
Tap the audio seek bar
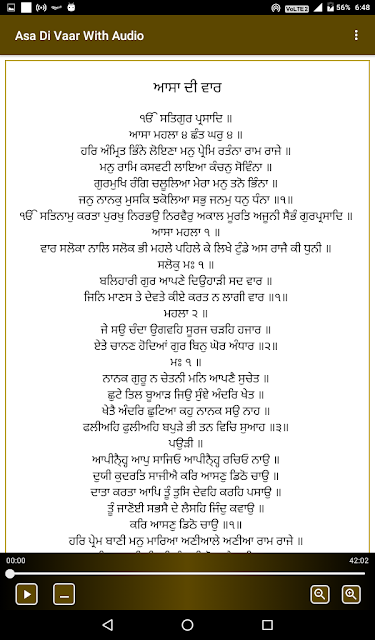click(187, 573)
